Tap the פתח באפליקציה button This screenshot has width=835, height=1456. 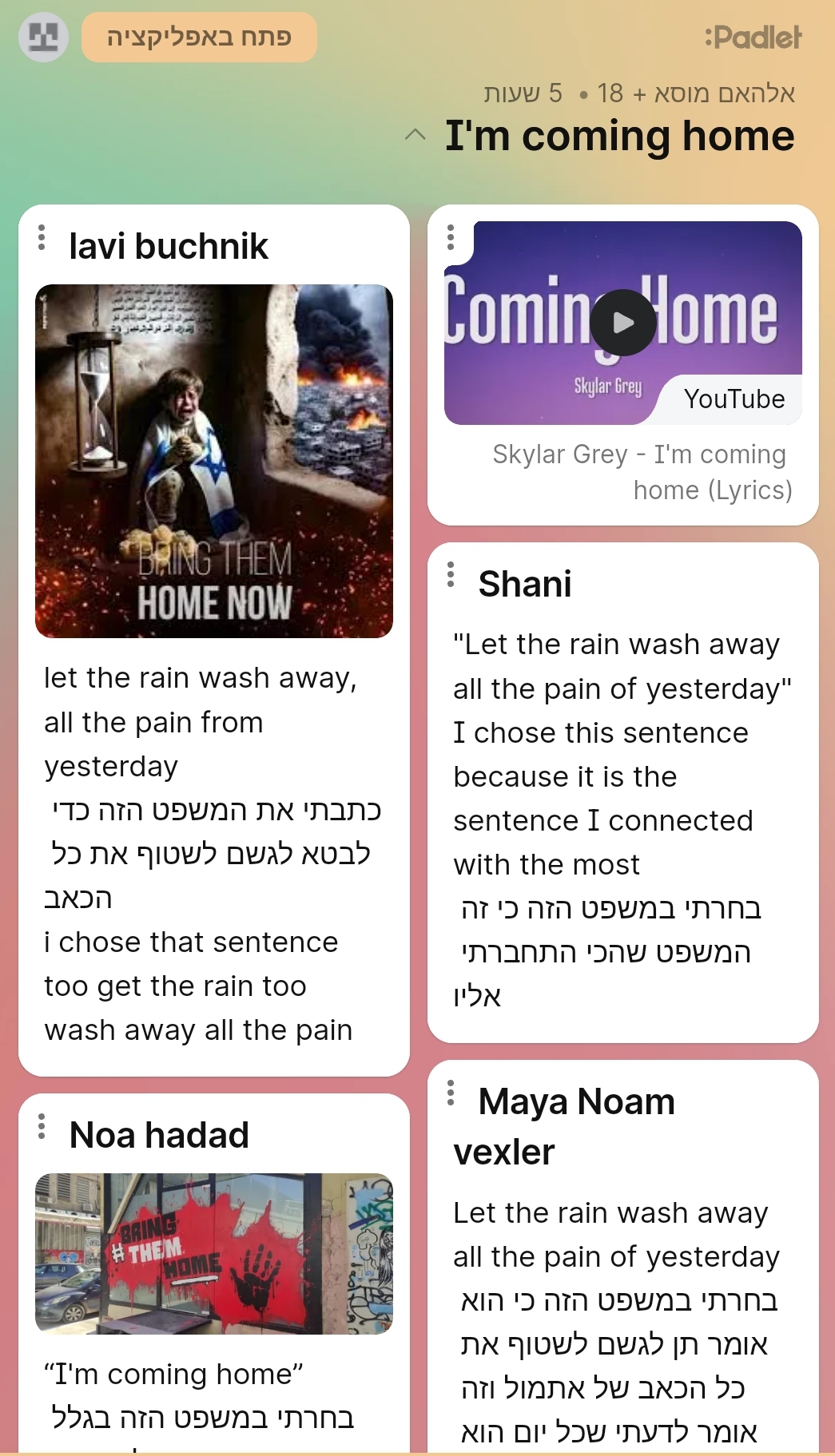198,36
